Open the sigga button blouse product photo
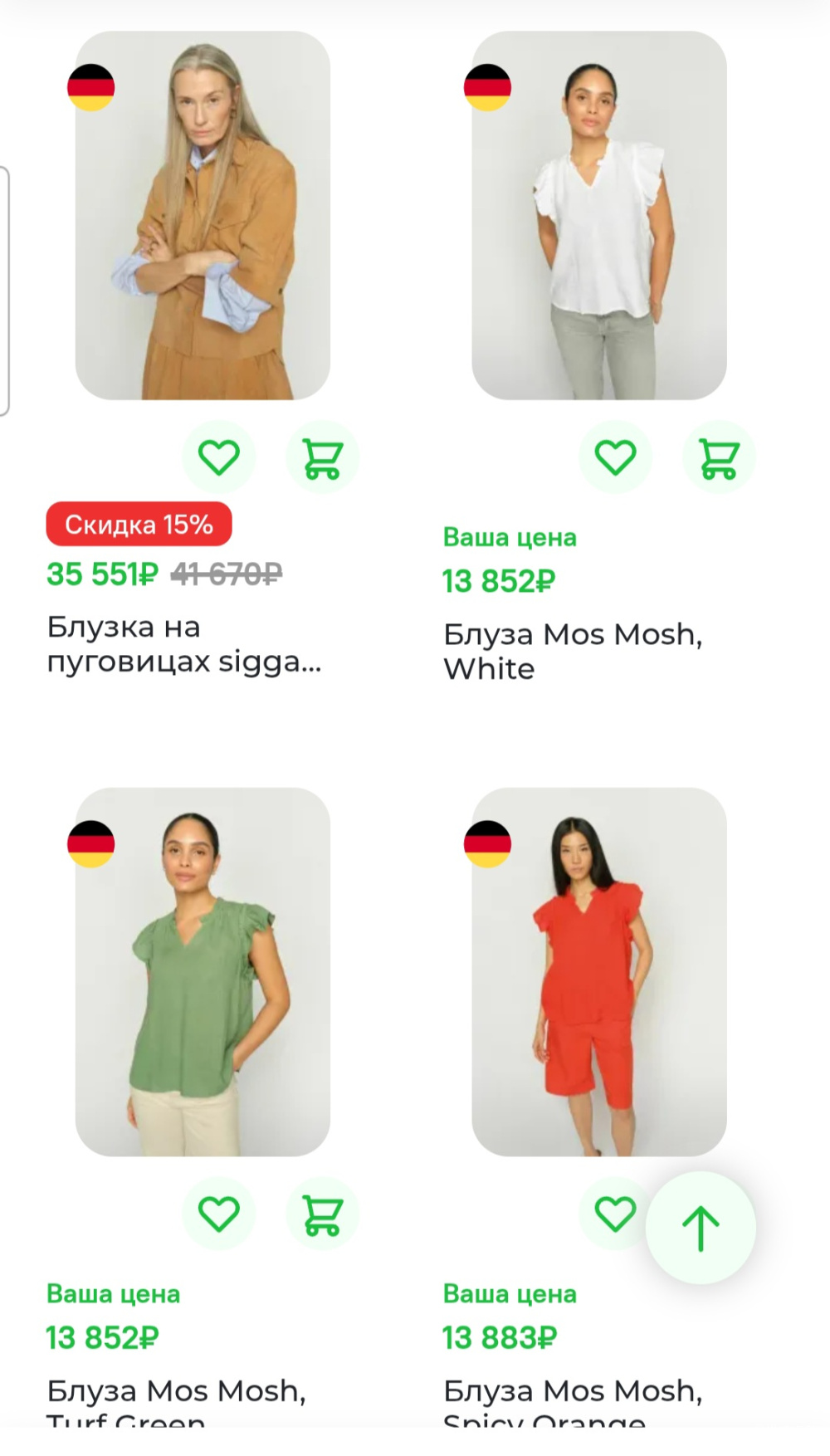The image size is (830, 1456). [203, 216]
